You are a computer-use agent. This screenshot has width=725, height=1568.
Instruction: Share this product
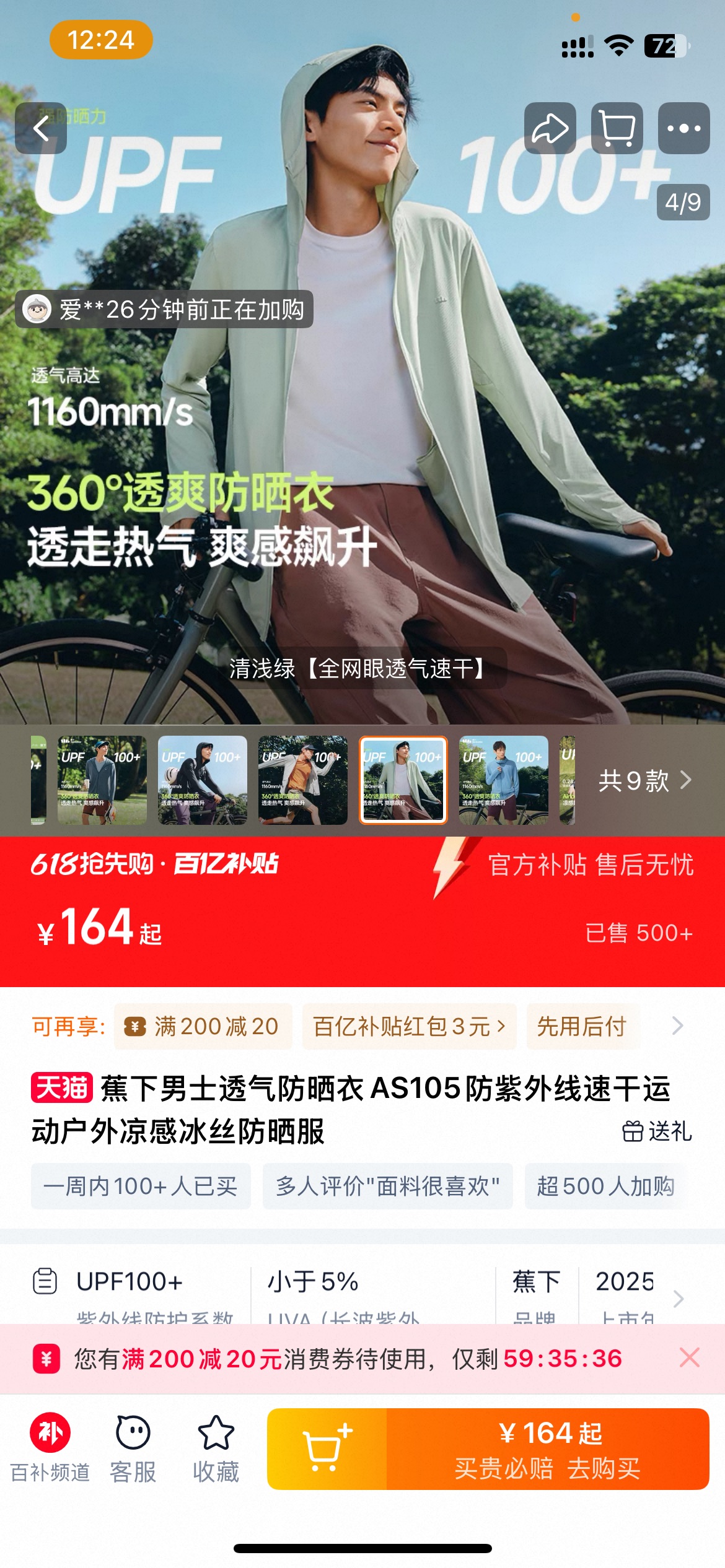point(550,128)
